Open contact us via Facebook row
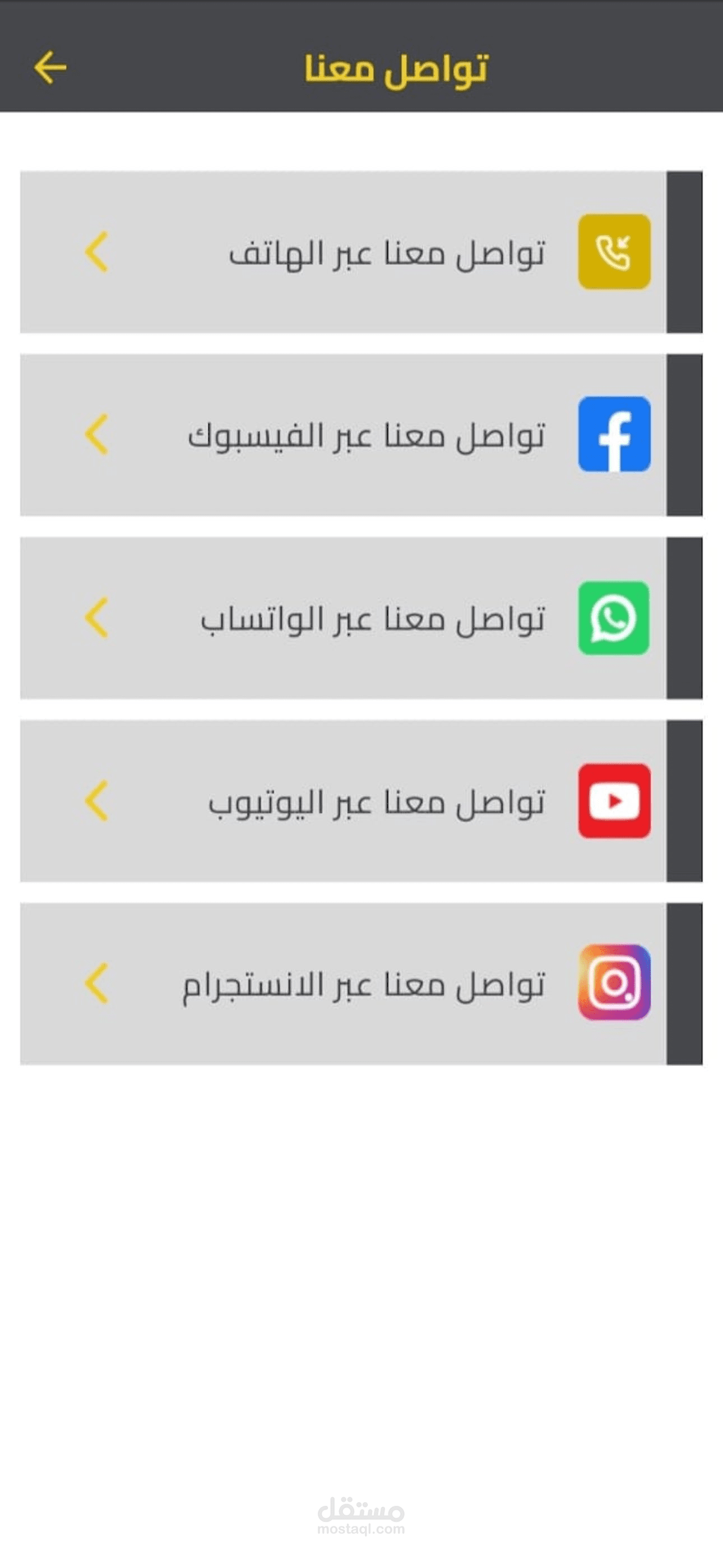723x1568 pixels. pyautogui.click(x=361, y=435)
